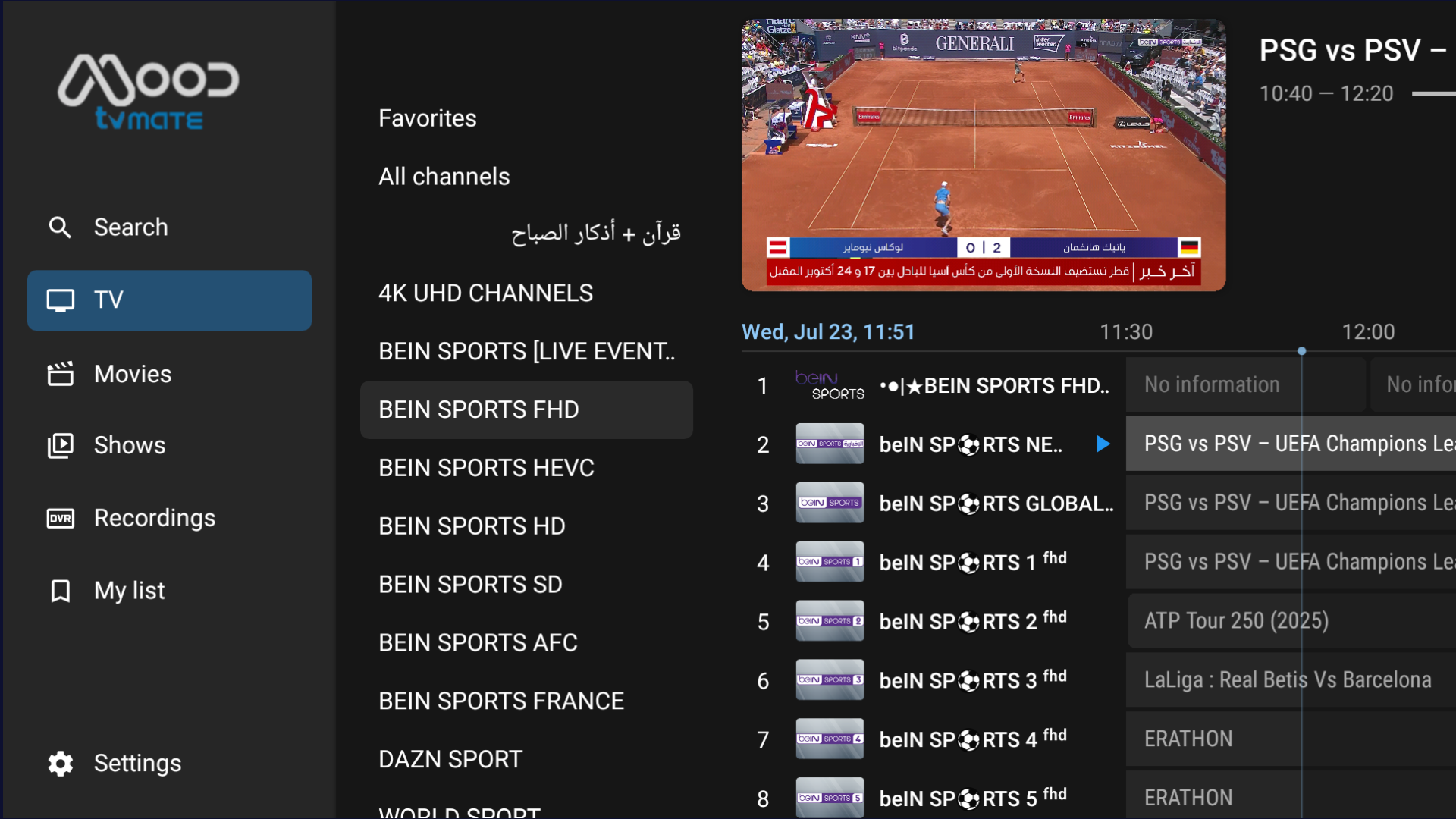Open Settings
1456x819 pixels.
[137, 764]
